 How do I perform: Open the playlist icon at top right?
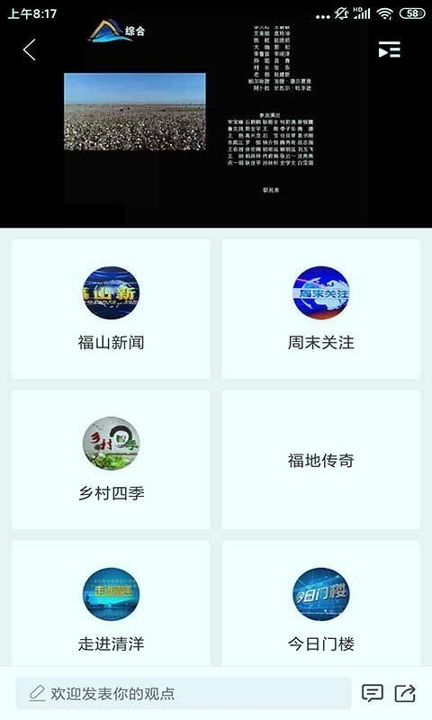coord(389,50)
